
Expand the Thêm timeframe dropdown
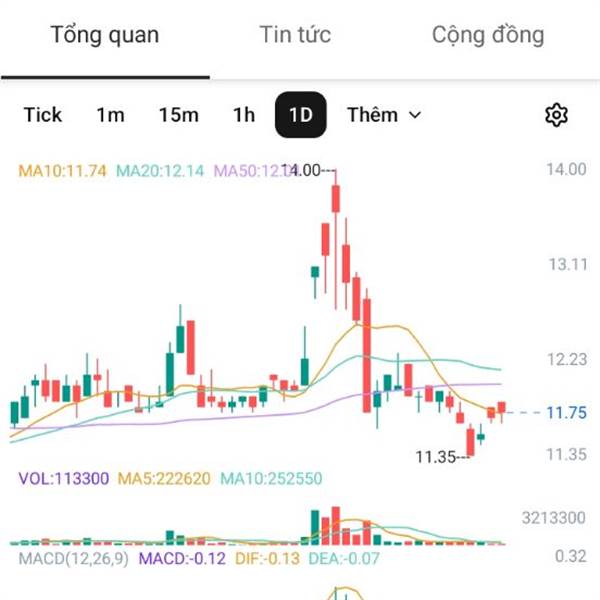click(384, 115)
